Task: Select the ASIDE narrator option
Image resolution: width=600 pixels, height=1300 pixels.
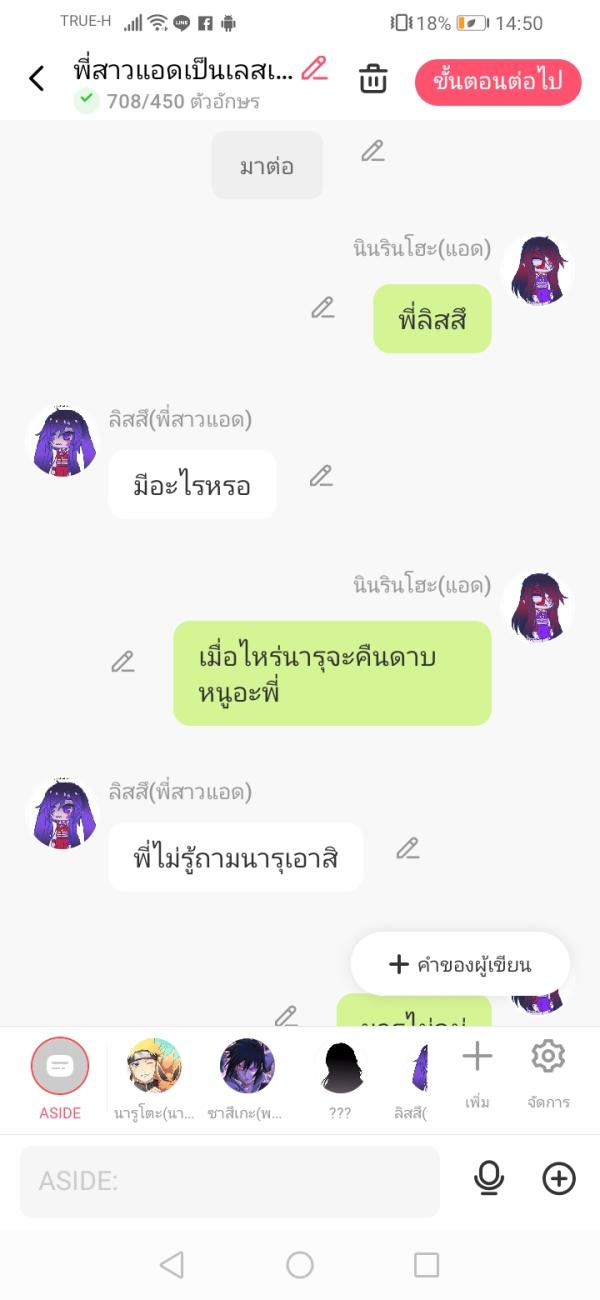Action: (x=59, y=1067)
